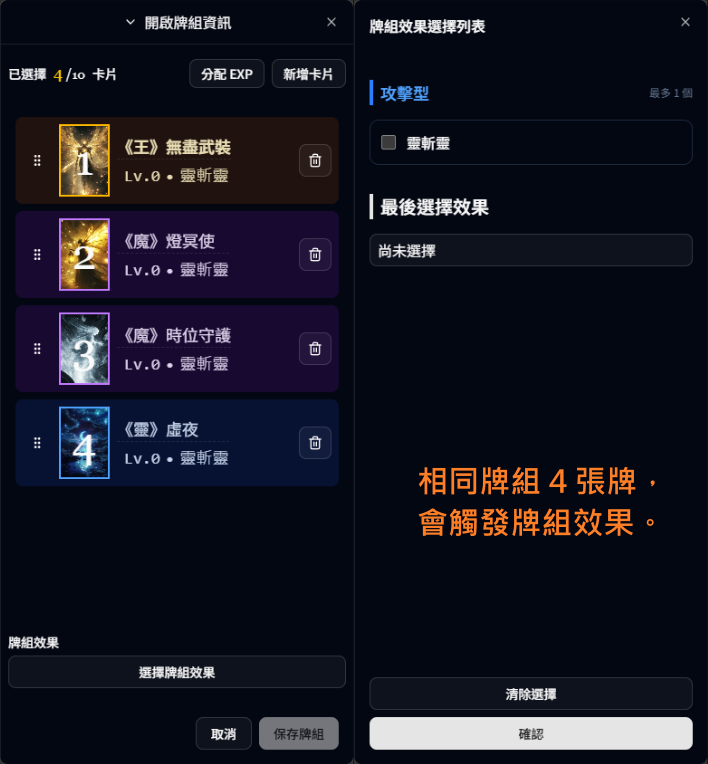Close the deck info panel

(x=332, y=22)
